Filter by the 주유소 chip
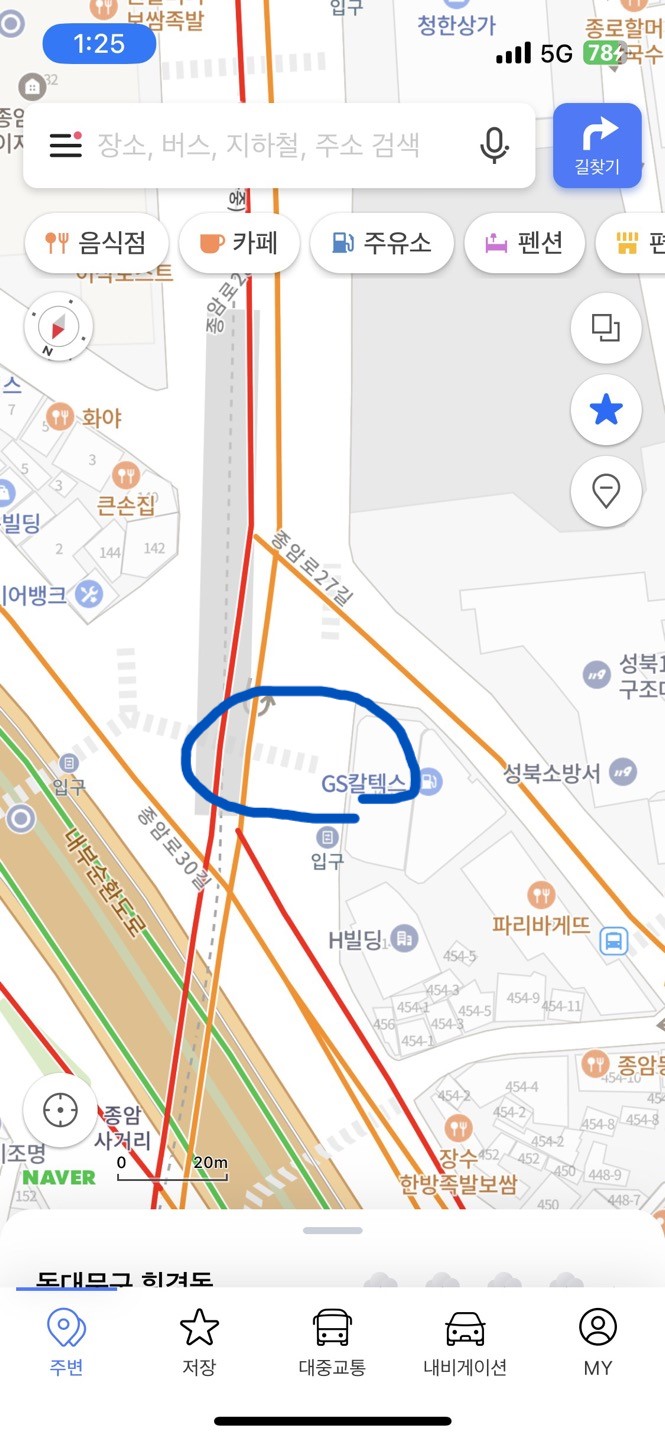Viewport: 665px width, 1440px height. point(382,242)
